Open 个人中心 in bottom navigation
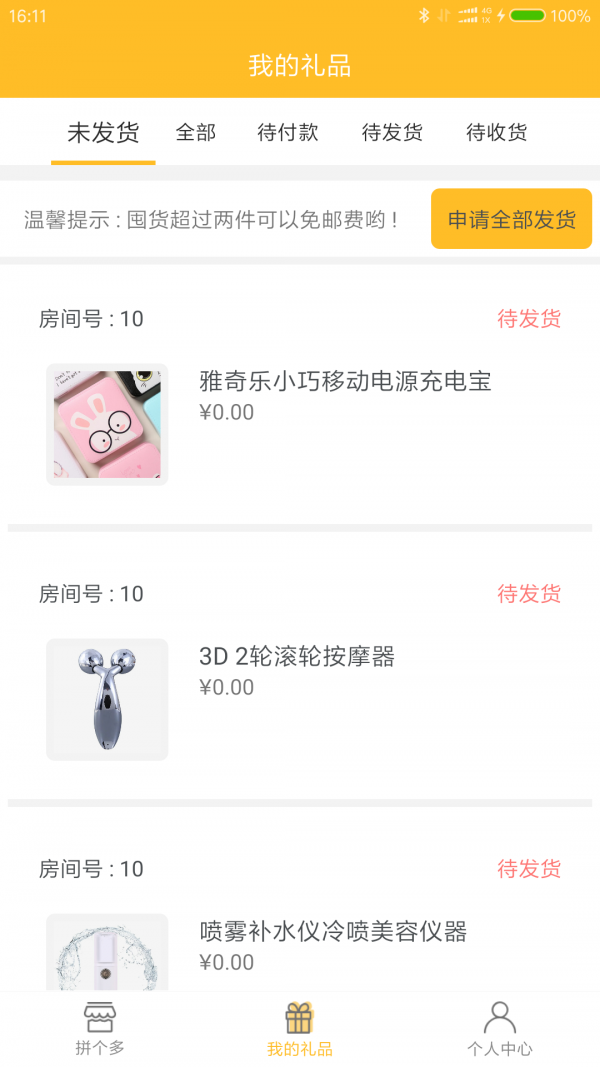This screenshot has height=1067, width=600. (500, 1029)
